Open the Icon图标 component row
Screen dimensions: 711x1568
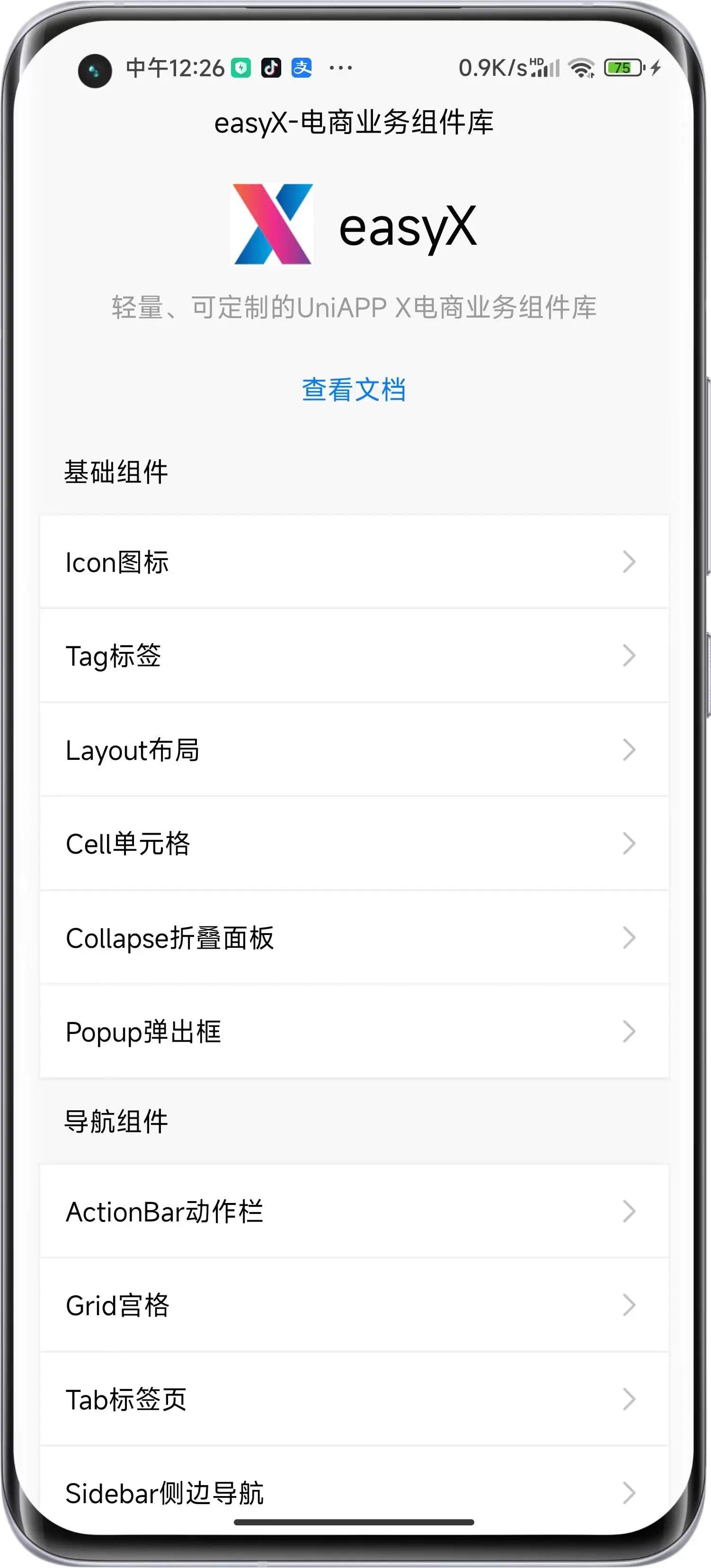click(354, 562)
